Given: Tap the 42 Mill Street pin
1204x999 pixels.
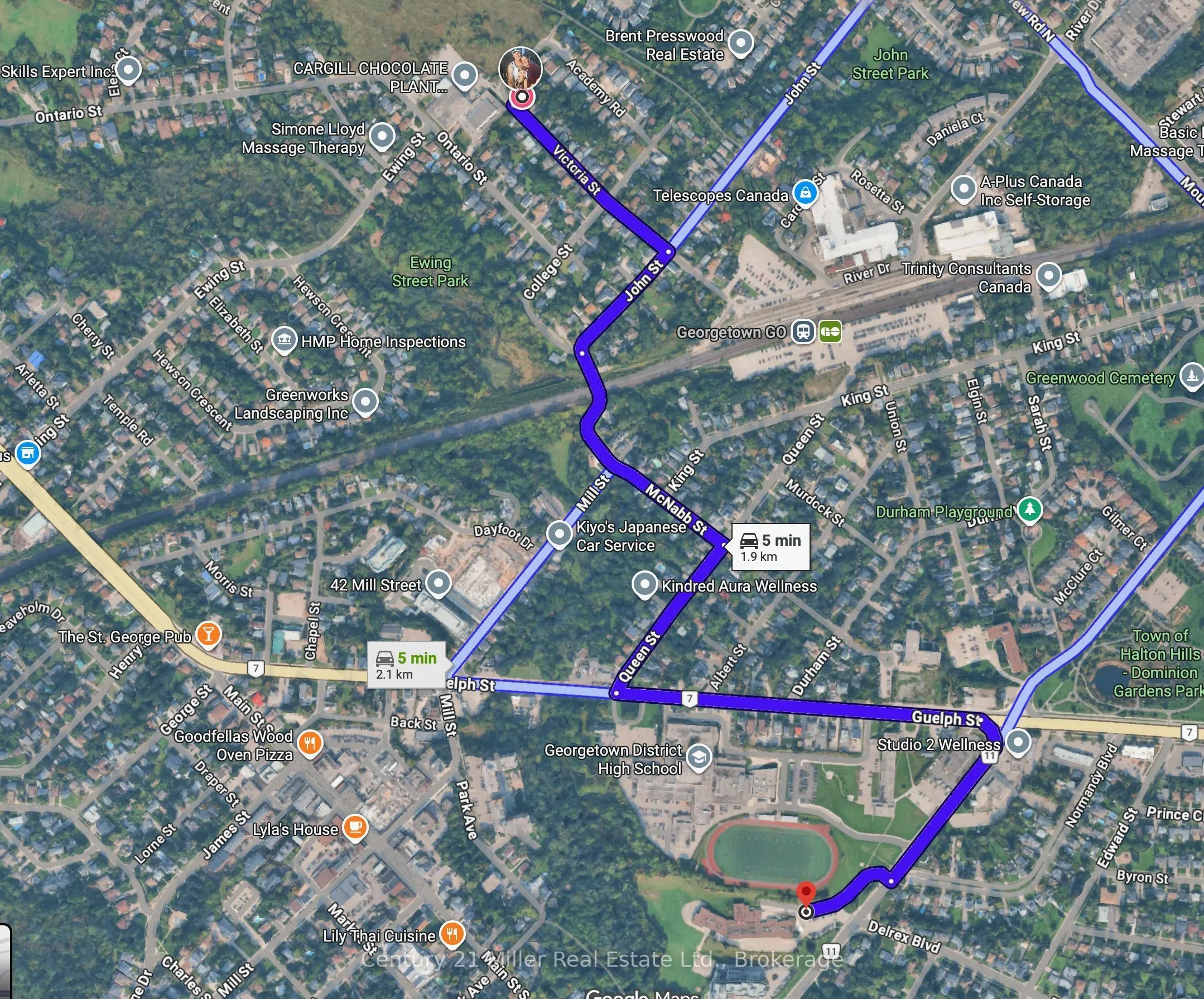Looking at the screenshot, I should [x=439, y=584].
